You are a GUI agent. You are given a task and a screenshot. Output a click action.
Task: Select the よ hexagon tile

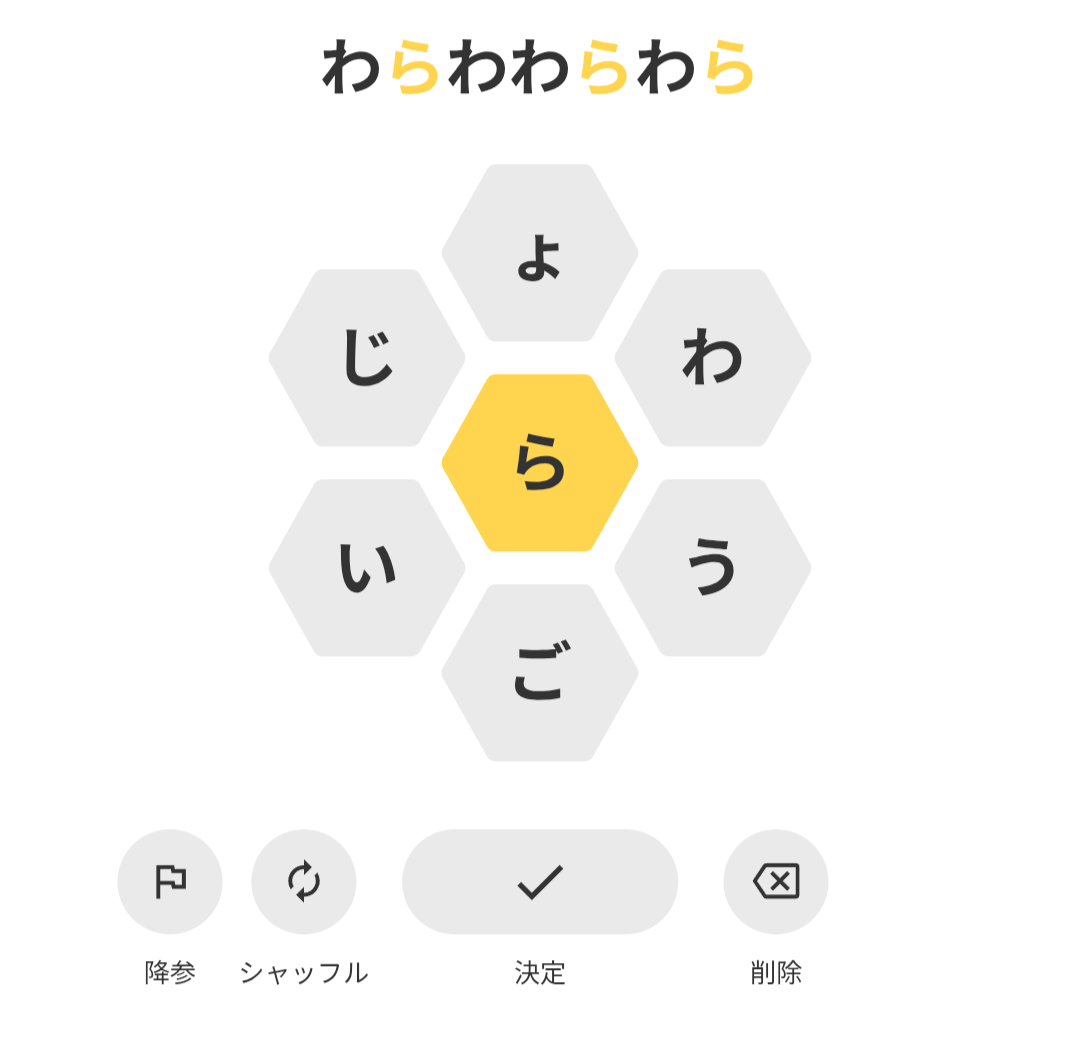tap(540, 253)
